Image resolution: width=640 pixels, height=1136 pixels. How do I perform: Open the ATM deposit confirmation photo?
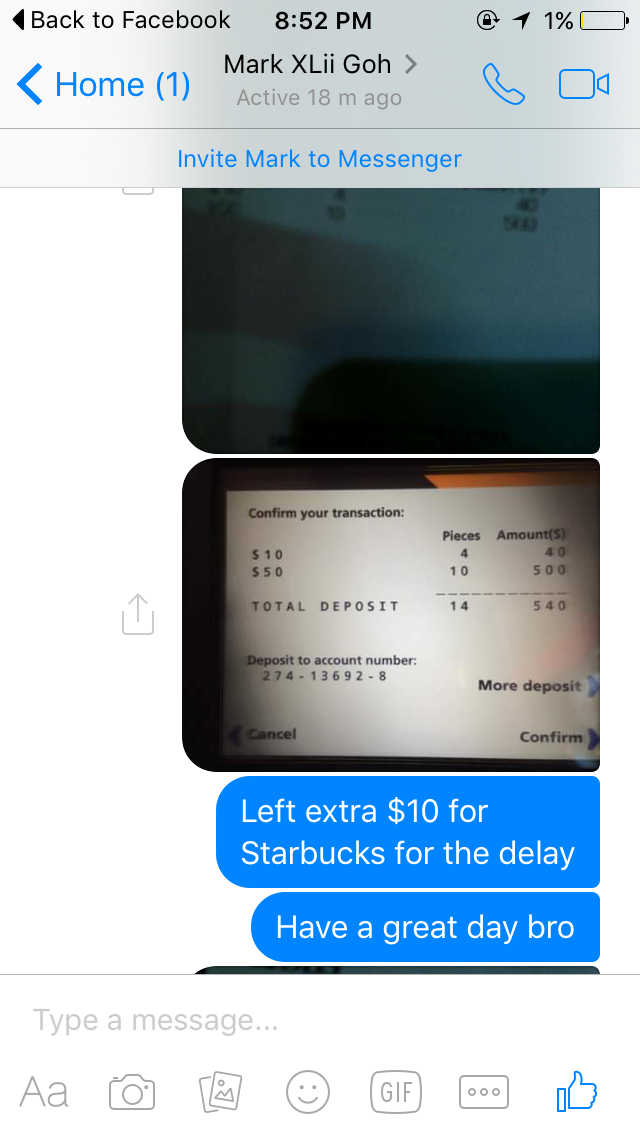pyautogui.click(x=391, y=614)
